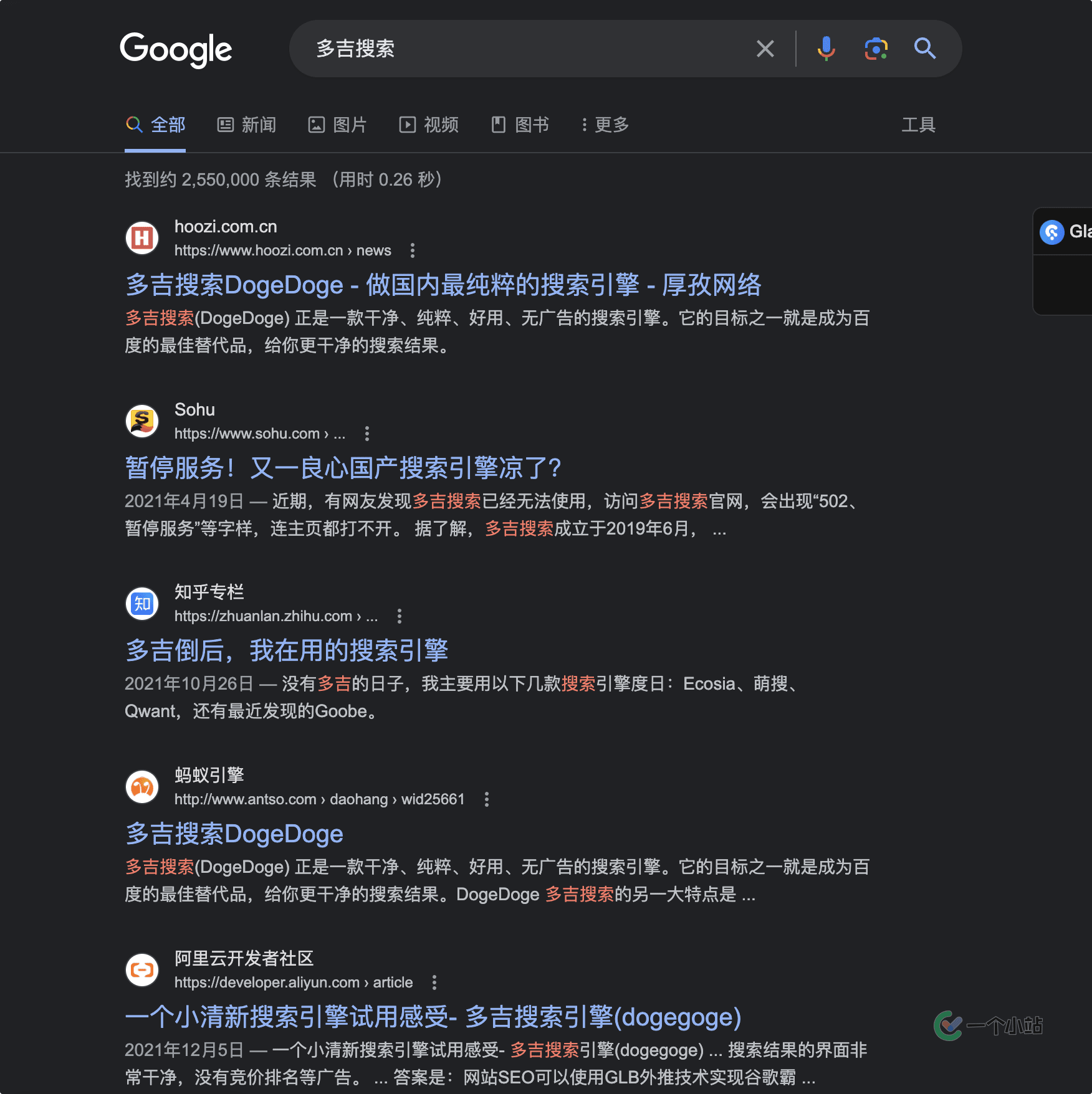Switch to the 新闻 tab
The width and height of the screenshot is (1092, 1094).
point(247,125)
